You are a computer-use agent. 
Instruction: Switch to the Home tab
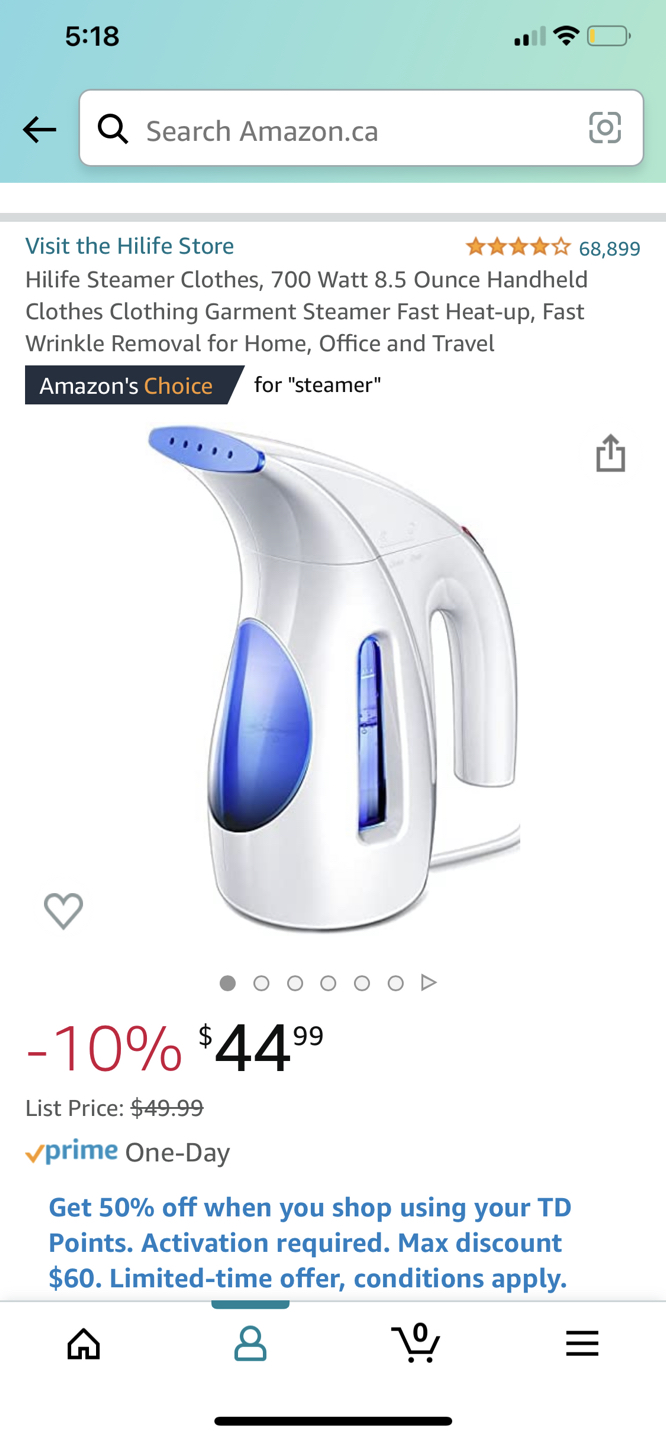pyautogui.click(x=83, y=1344)
